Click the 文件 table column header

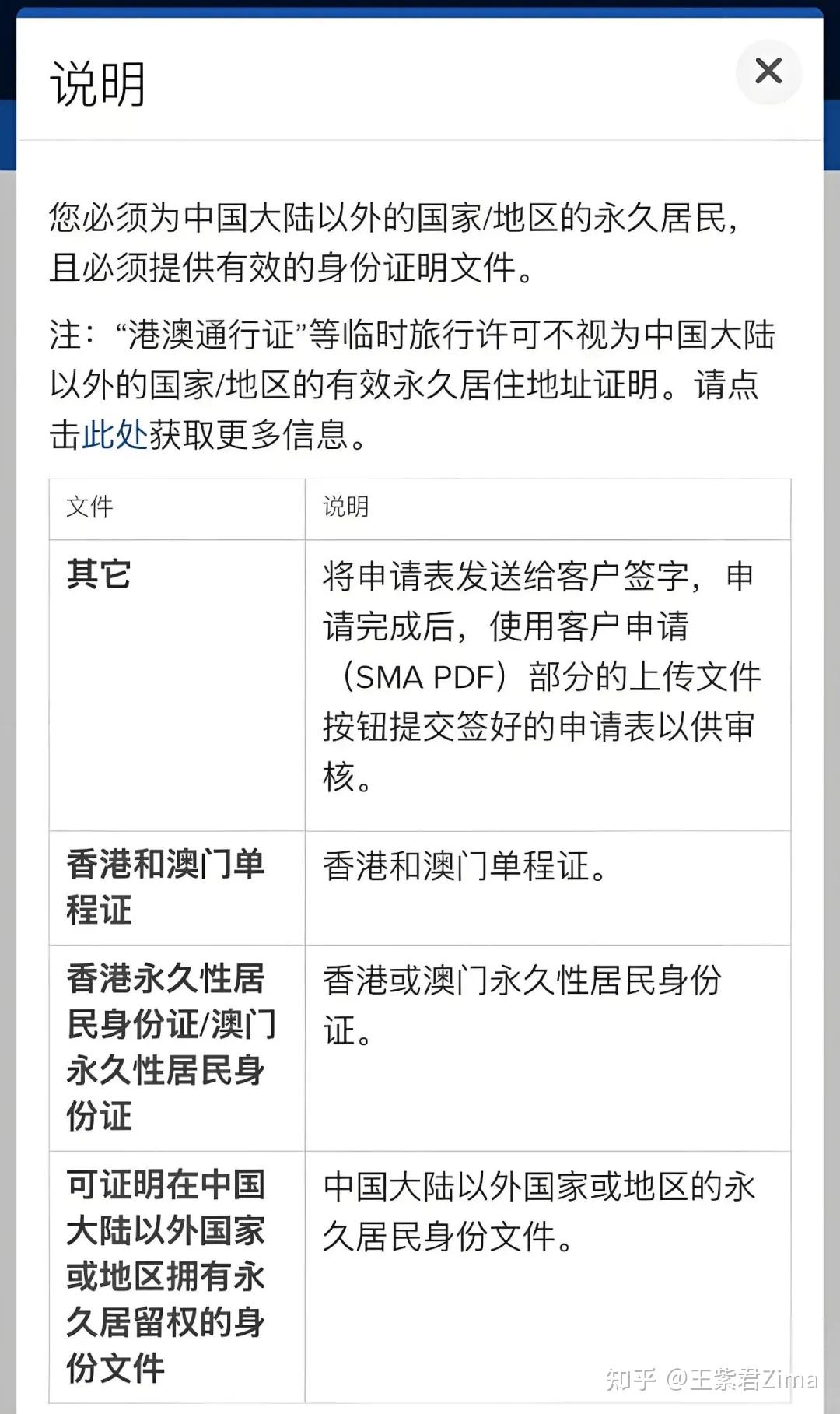point(88,507)
